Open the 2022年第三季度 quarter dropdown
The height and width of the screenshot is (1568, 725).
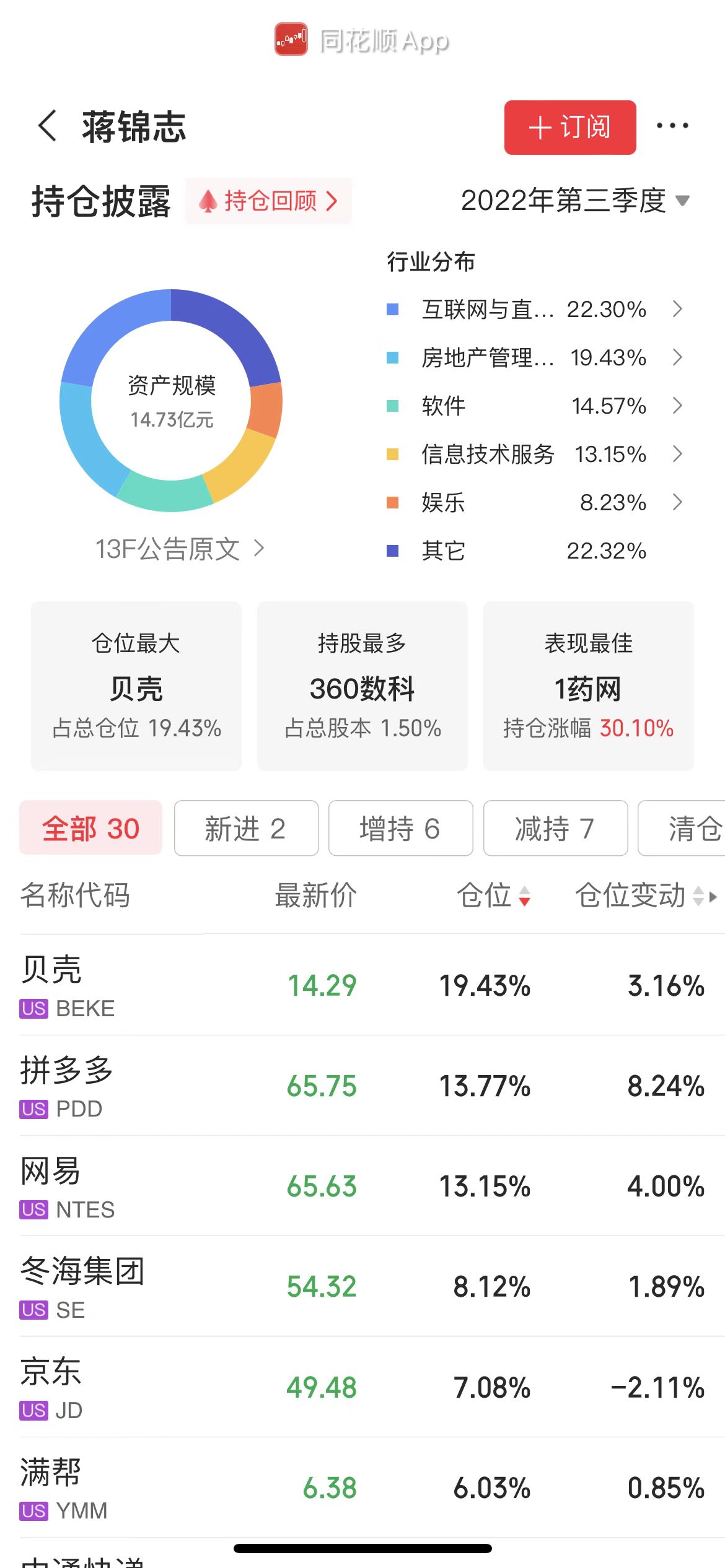(x=575, y=201)
